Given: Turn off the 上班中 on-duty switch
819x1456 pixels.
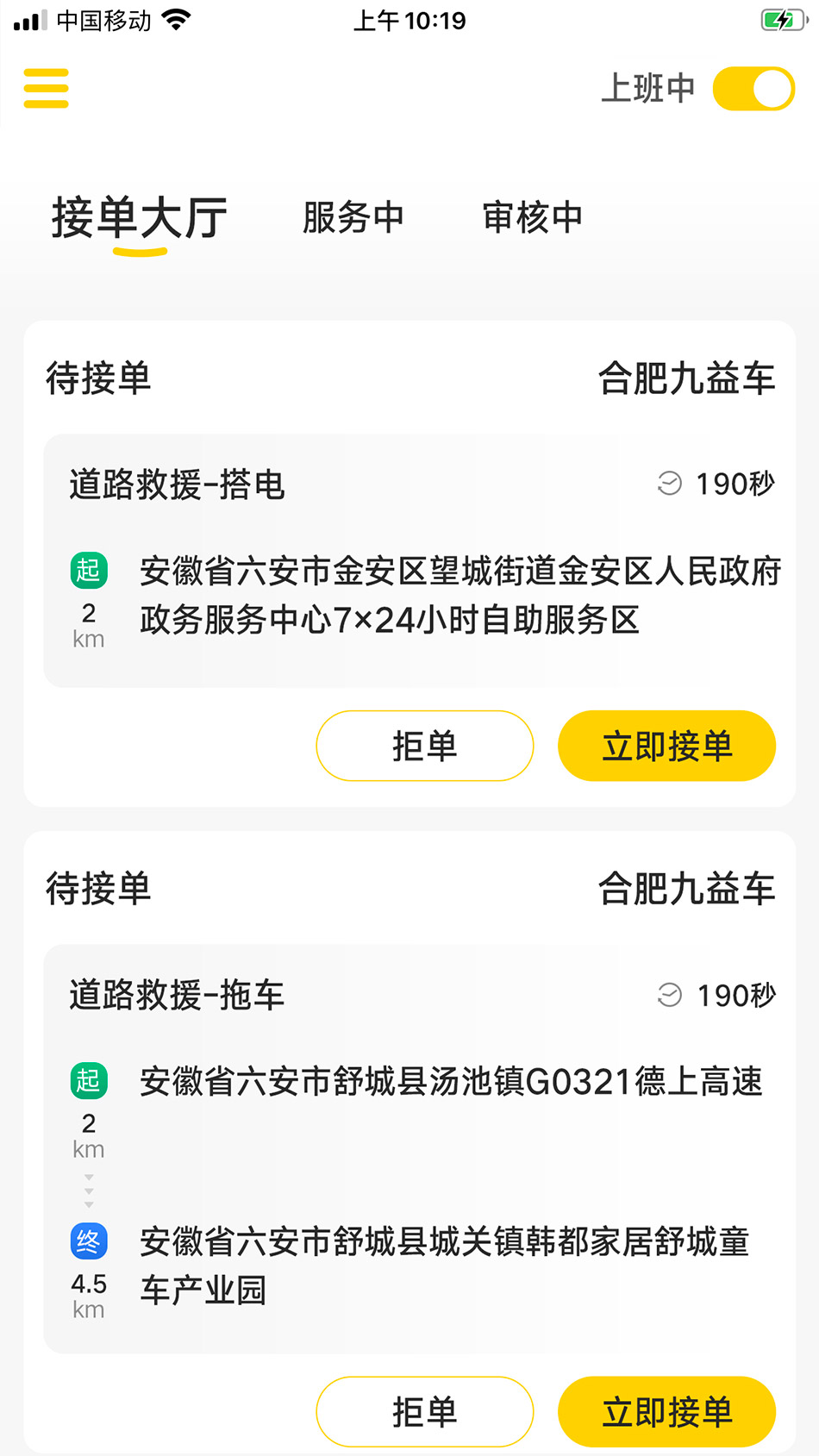Looking at the screenshot, I should (x=753, y=89).
